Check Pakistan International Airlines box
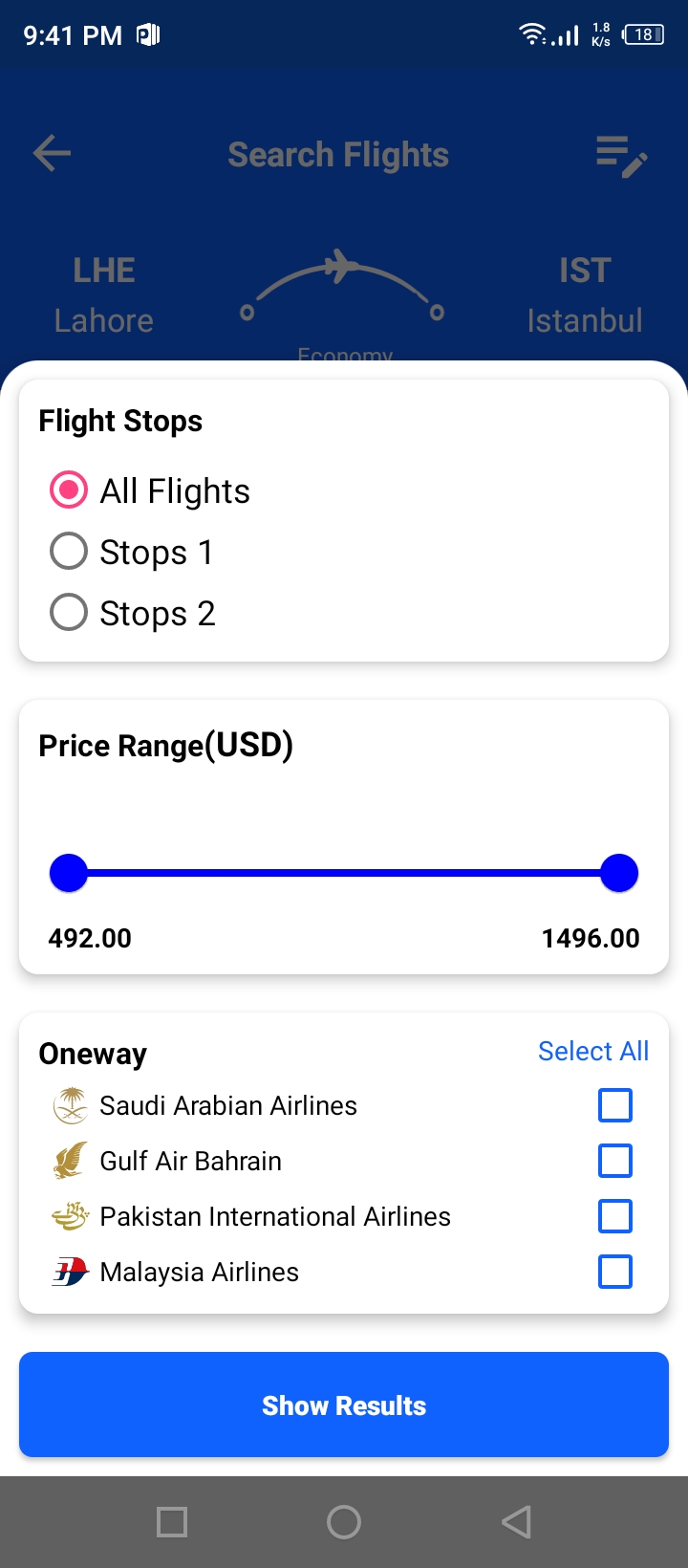688x1568 pixels. (x=615, y=1216)
